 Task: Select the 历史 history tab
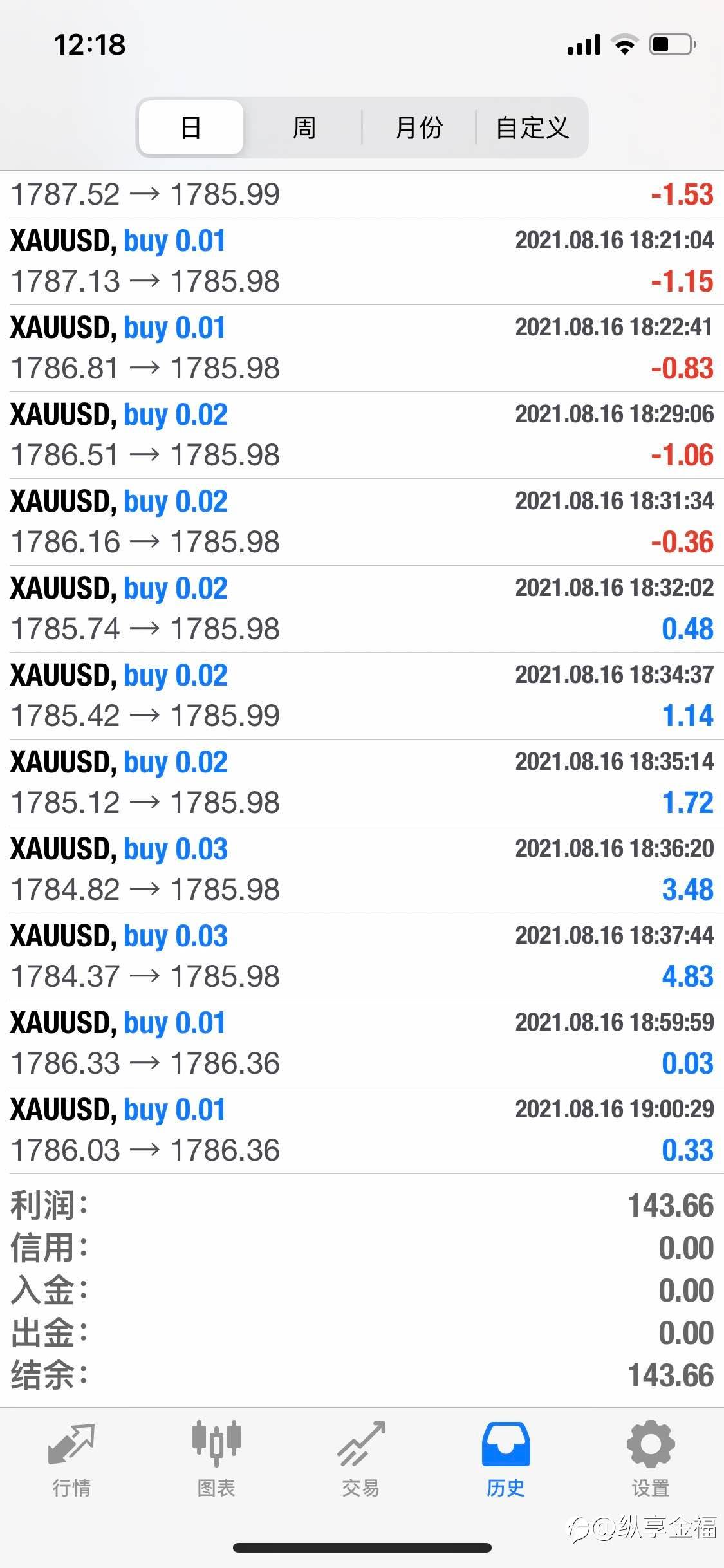[x=506, y=1459]
